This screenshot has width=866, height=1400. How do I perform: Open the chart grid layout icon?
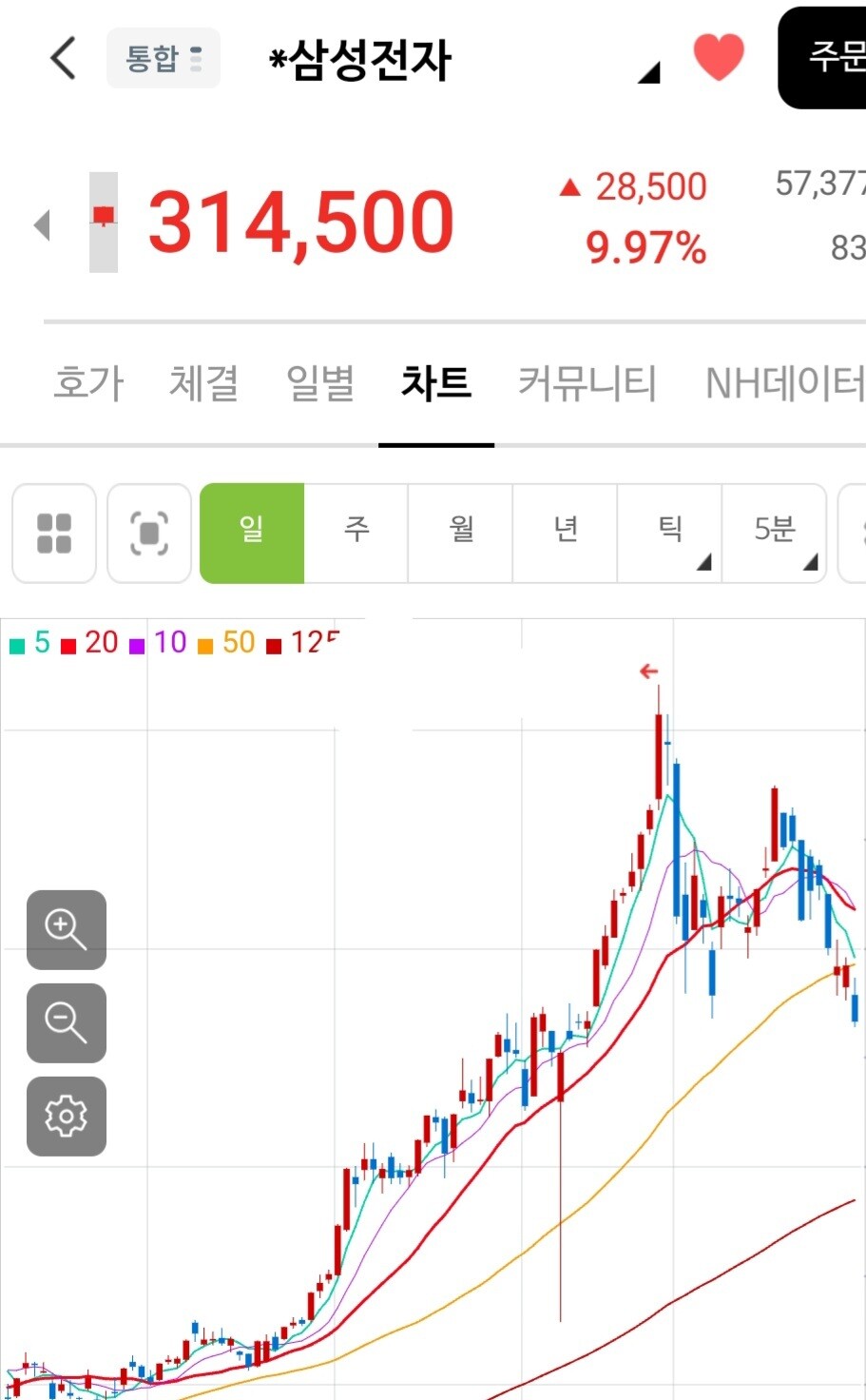(x=54, y=534)
